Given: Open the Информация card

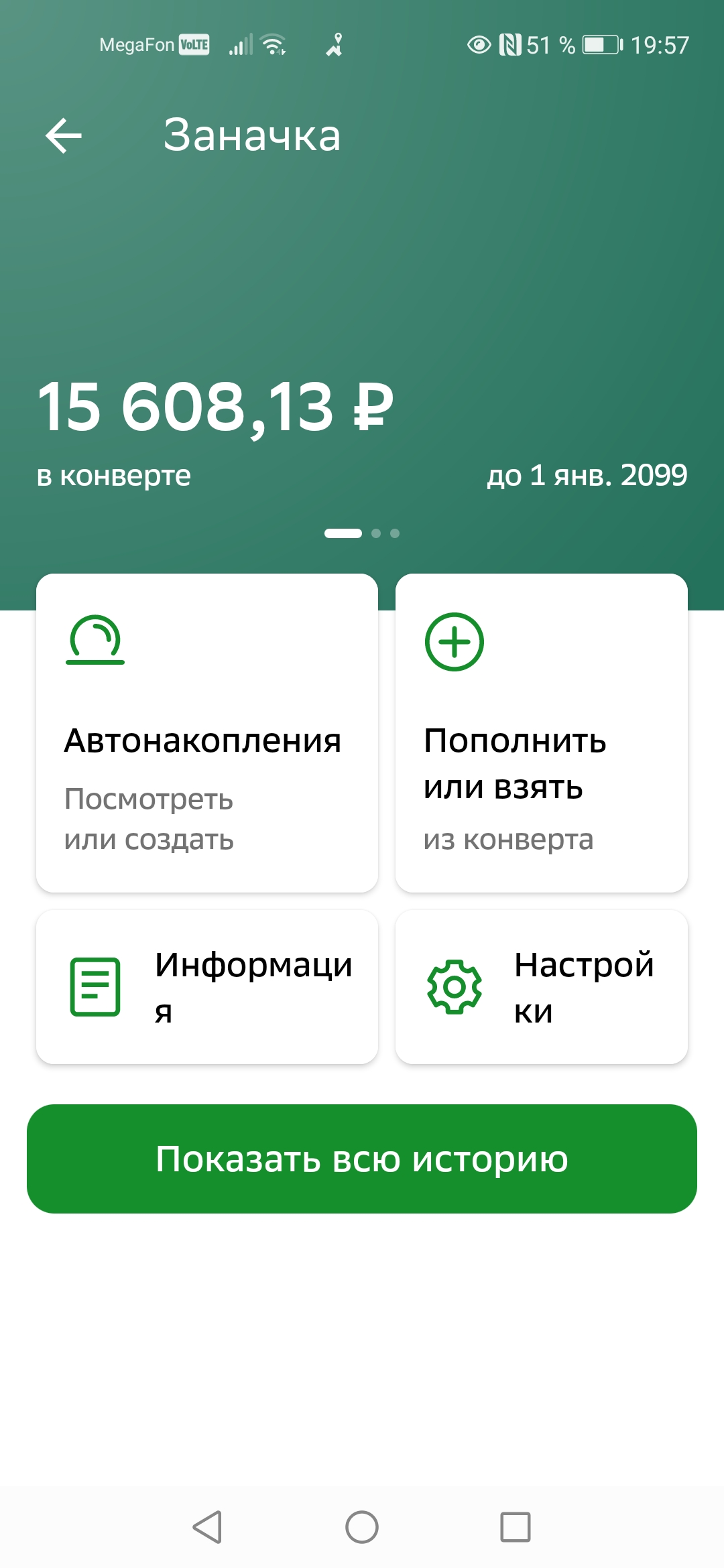Looking at the screenshot, I should [x=206, y=986].
